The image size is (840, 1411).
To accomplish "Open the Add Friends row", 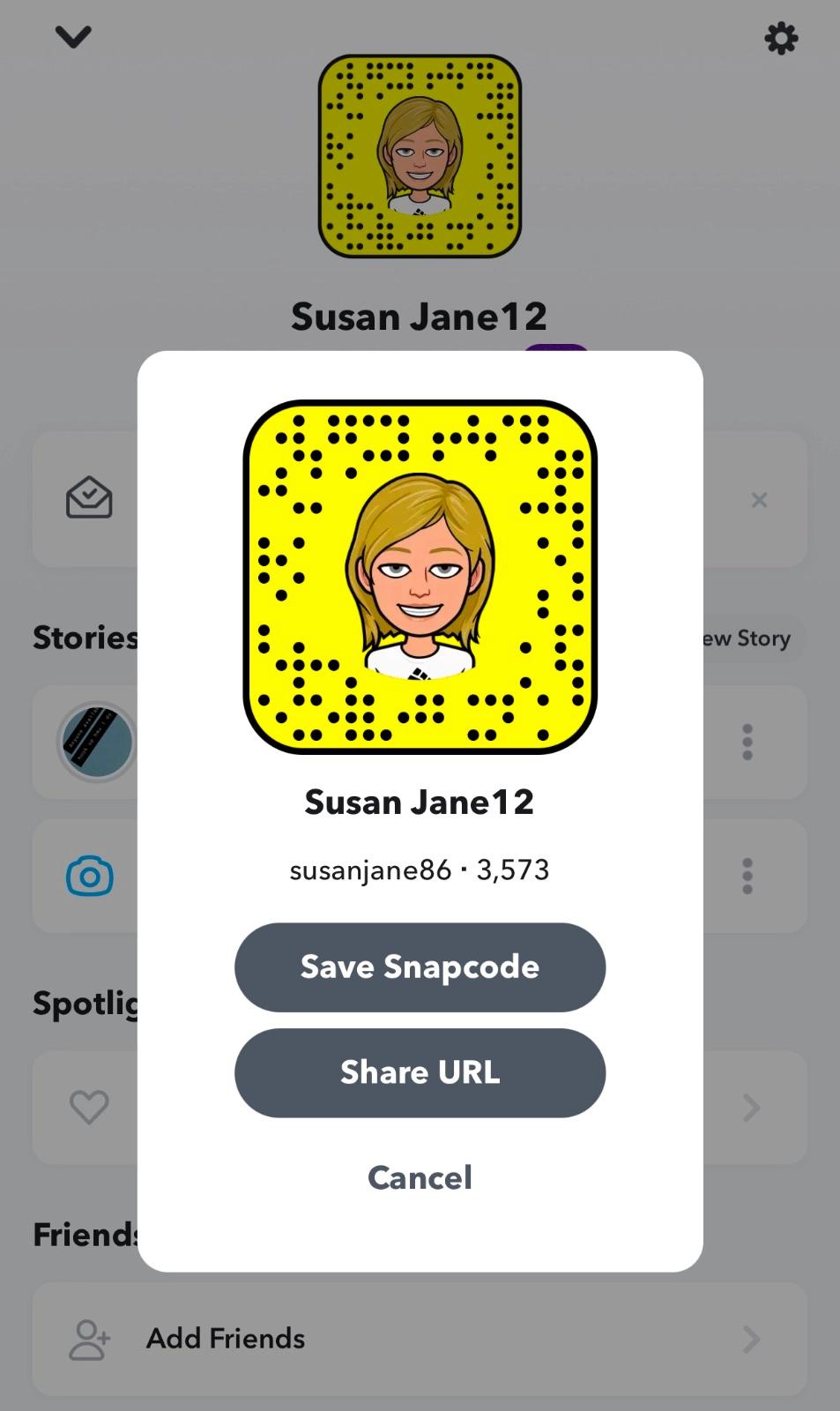I will (420, 1339).
